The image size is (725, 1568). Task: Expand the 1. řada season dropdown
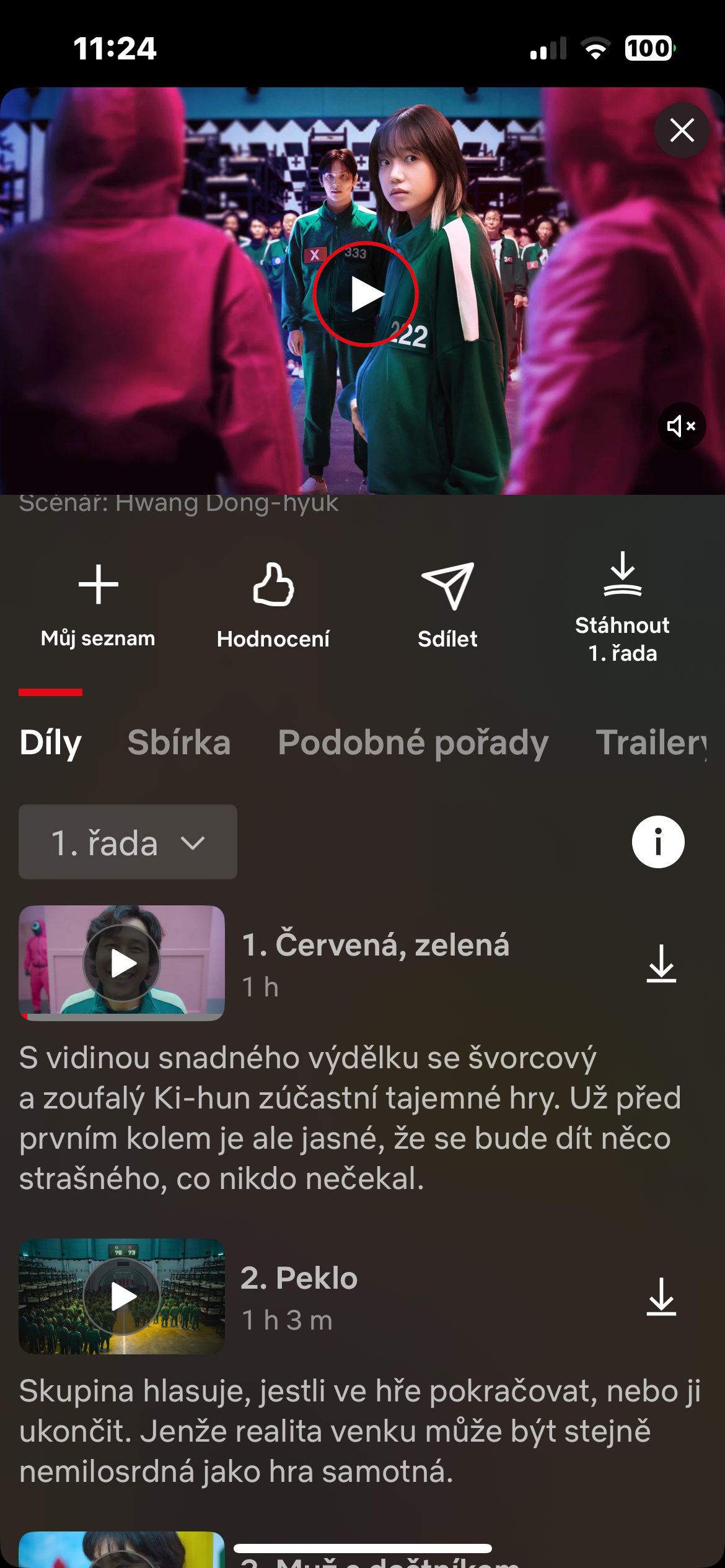coord(128,842)
